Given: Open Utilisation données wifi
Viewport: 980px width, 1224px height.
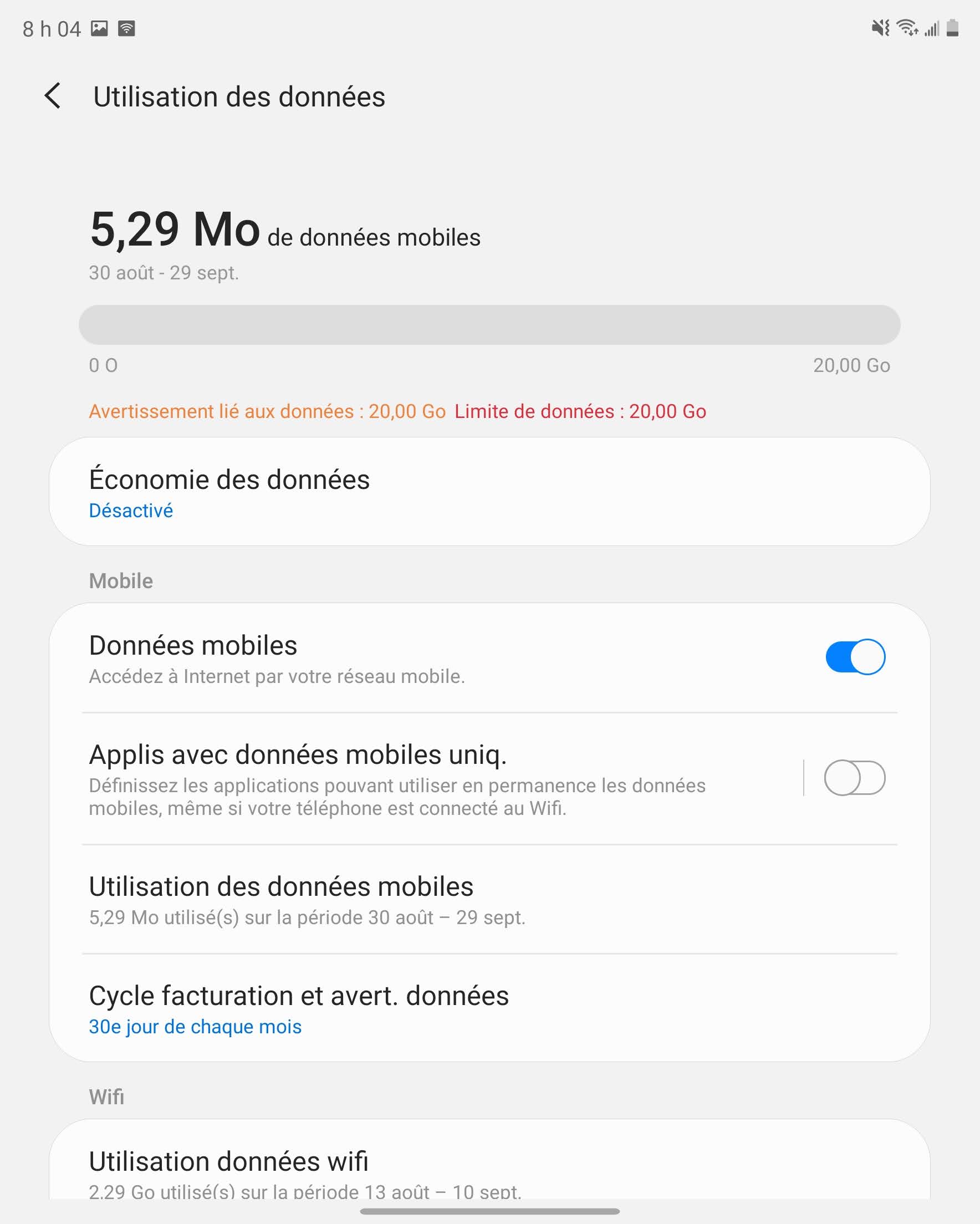Looking at the screenshot, I should [x=488, y=1170].
